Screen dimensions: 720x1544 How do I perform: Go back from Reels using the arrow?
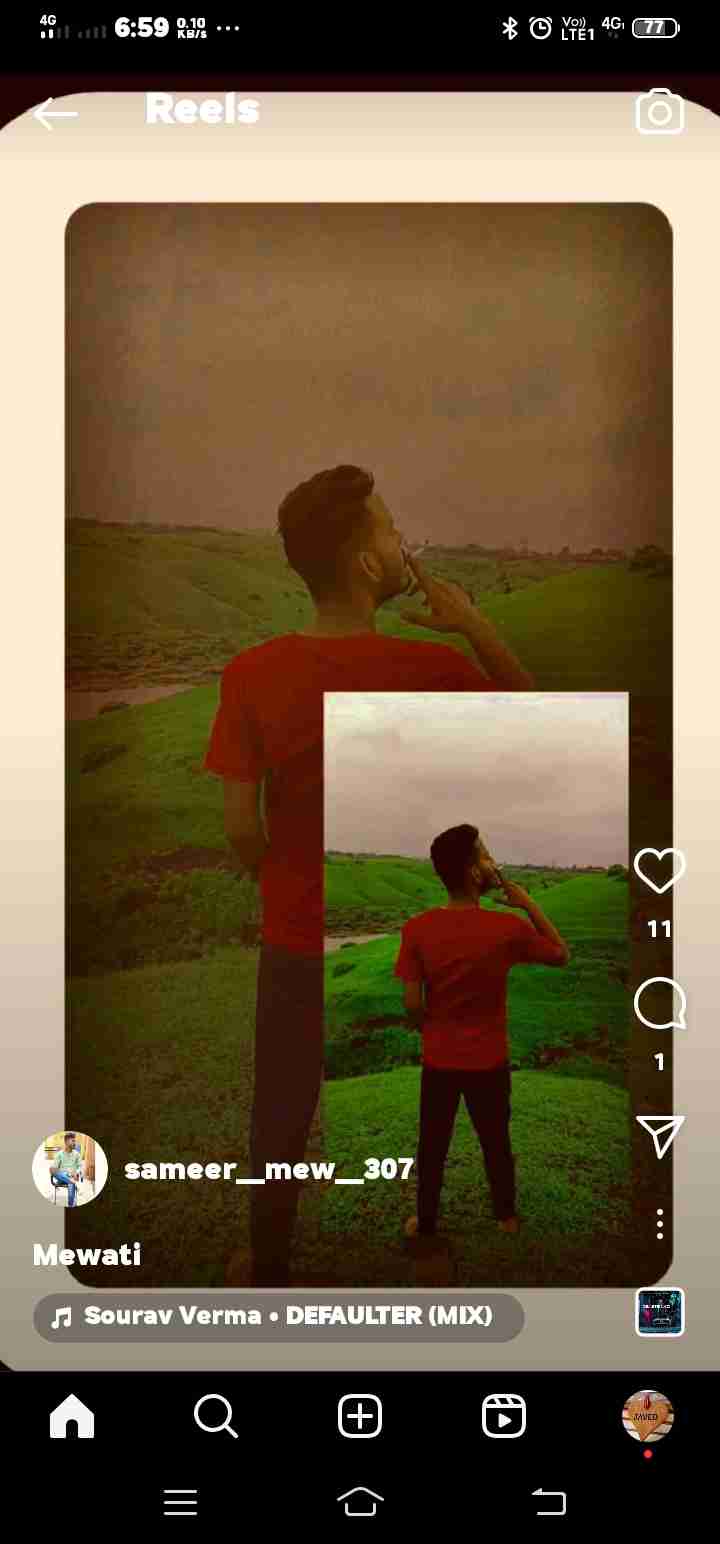(55, 114)
